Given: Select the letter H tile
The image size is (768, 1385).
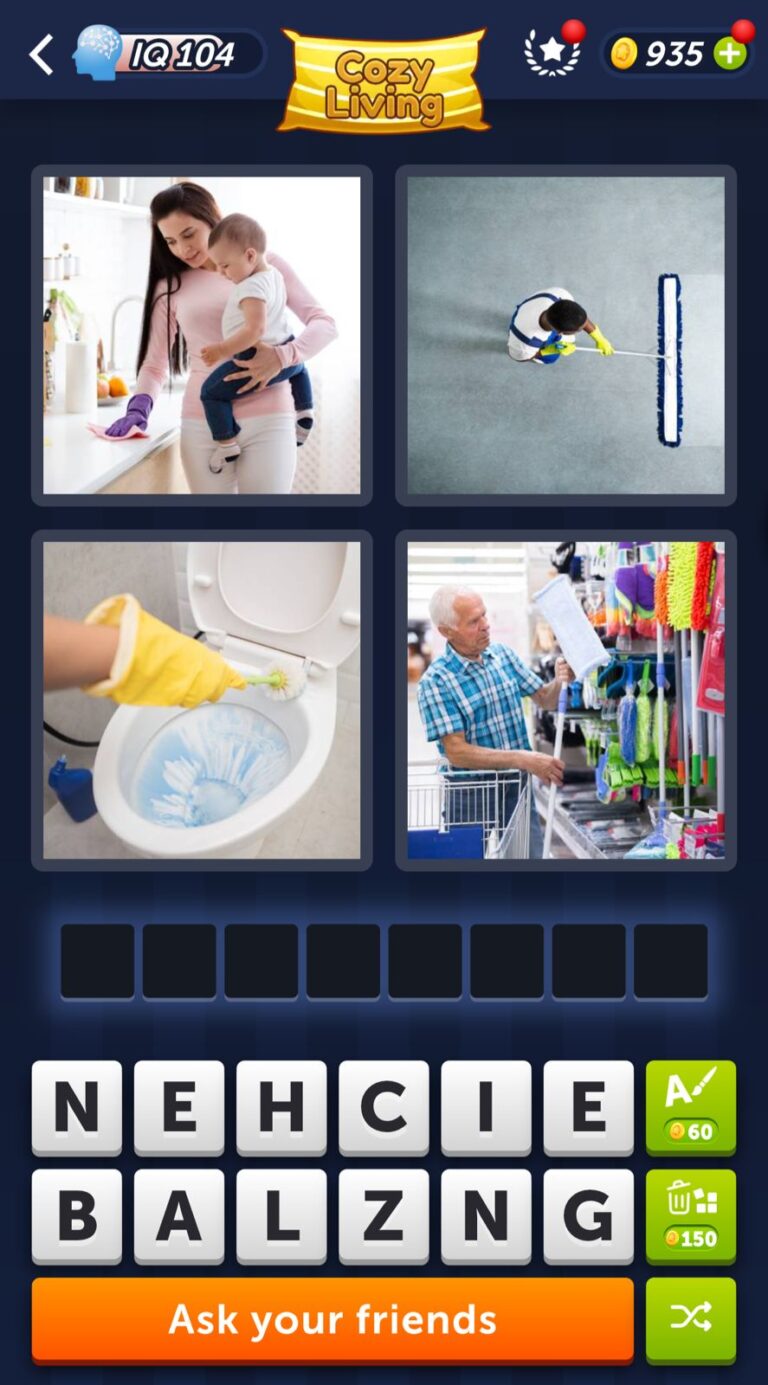Looking at the screenshot, I should tap(281, 1107).
